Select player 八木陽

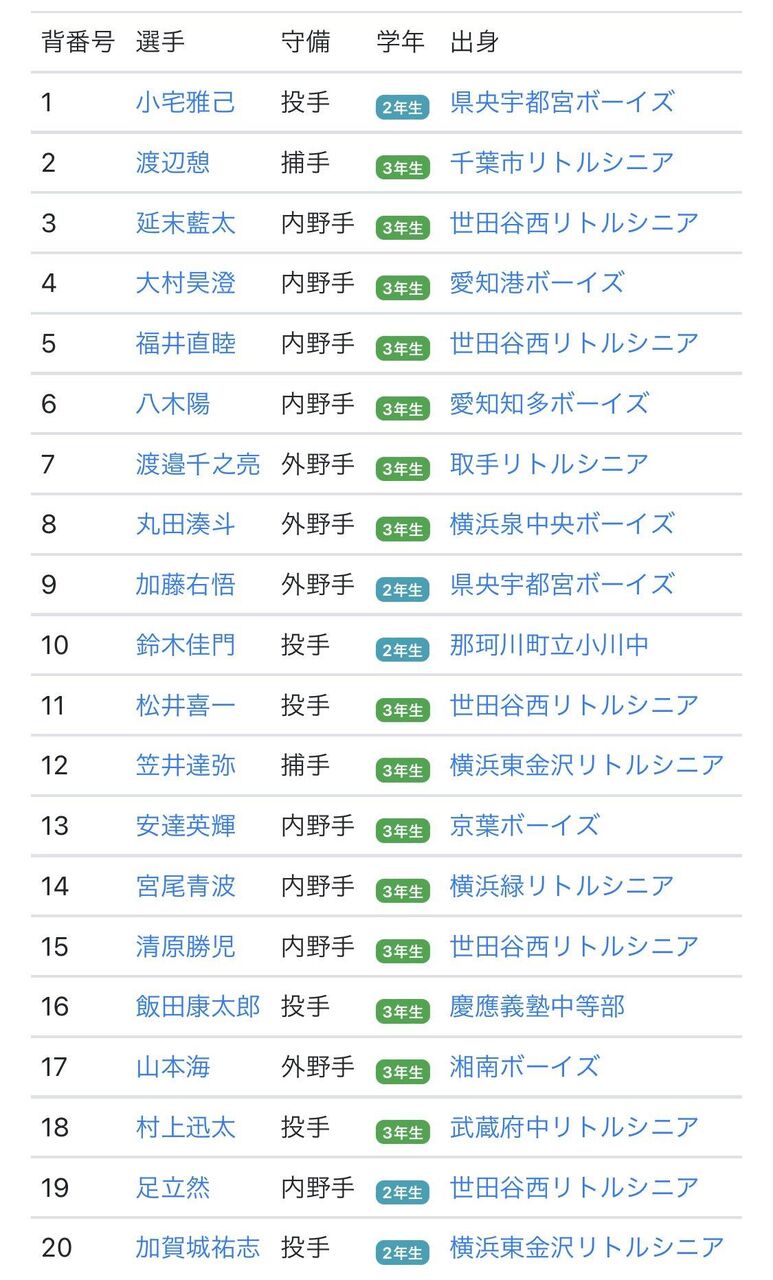[173, 403]
